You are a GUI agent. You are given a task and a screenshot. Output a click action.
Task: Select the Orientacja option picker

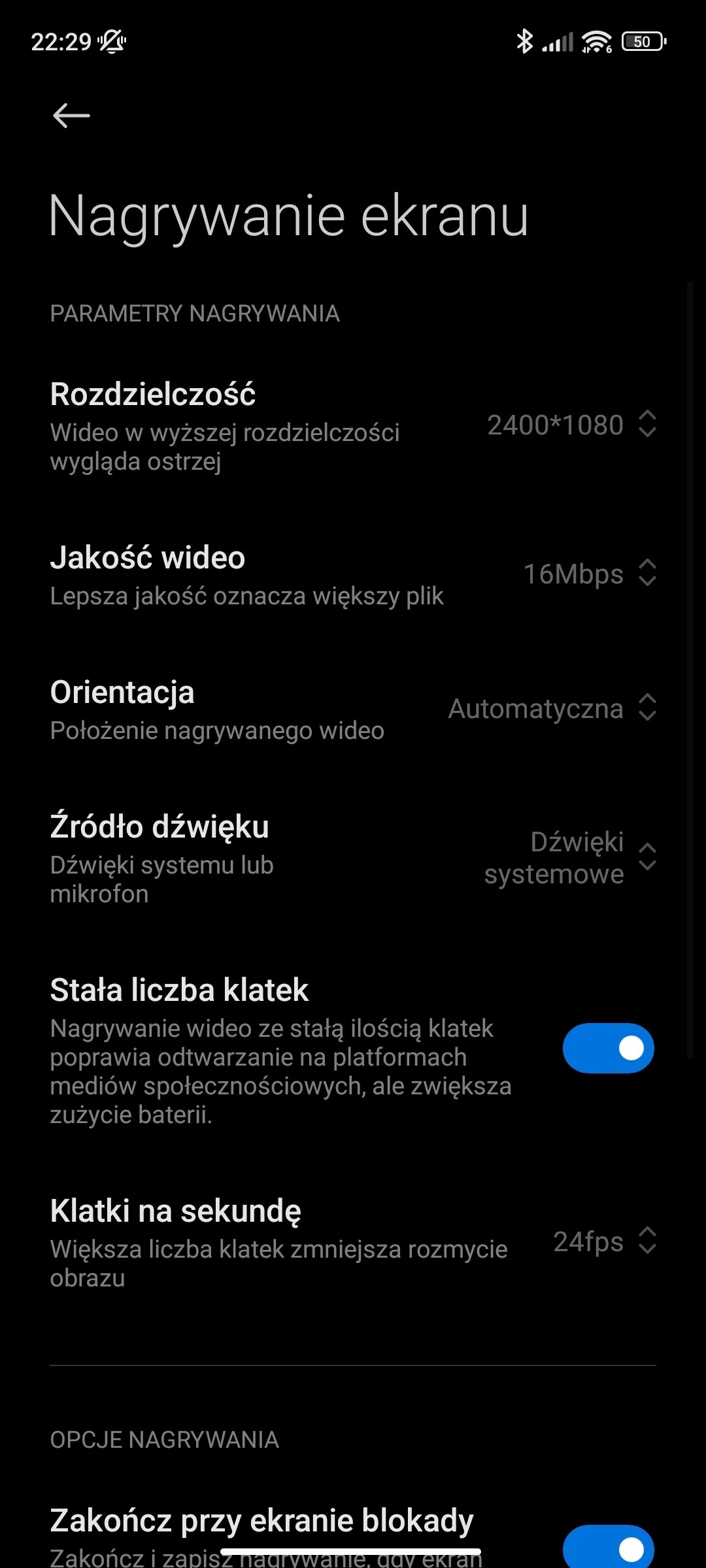(552, 709)
